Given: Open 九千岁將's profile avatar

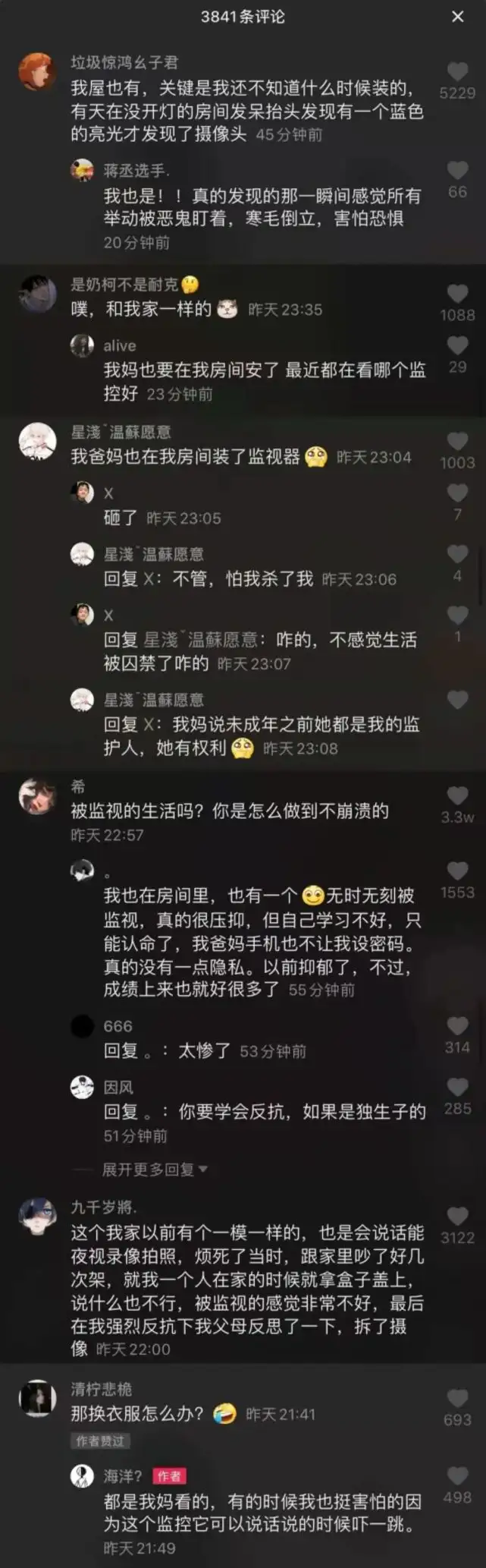Looking at the screenshot, I should [x=36, y=1217].
